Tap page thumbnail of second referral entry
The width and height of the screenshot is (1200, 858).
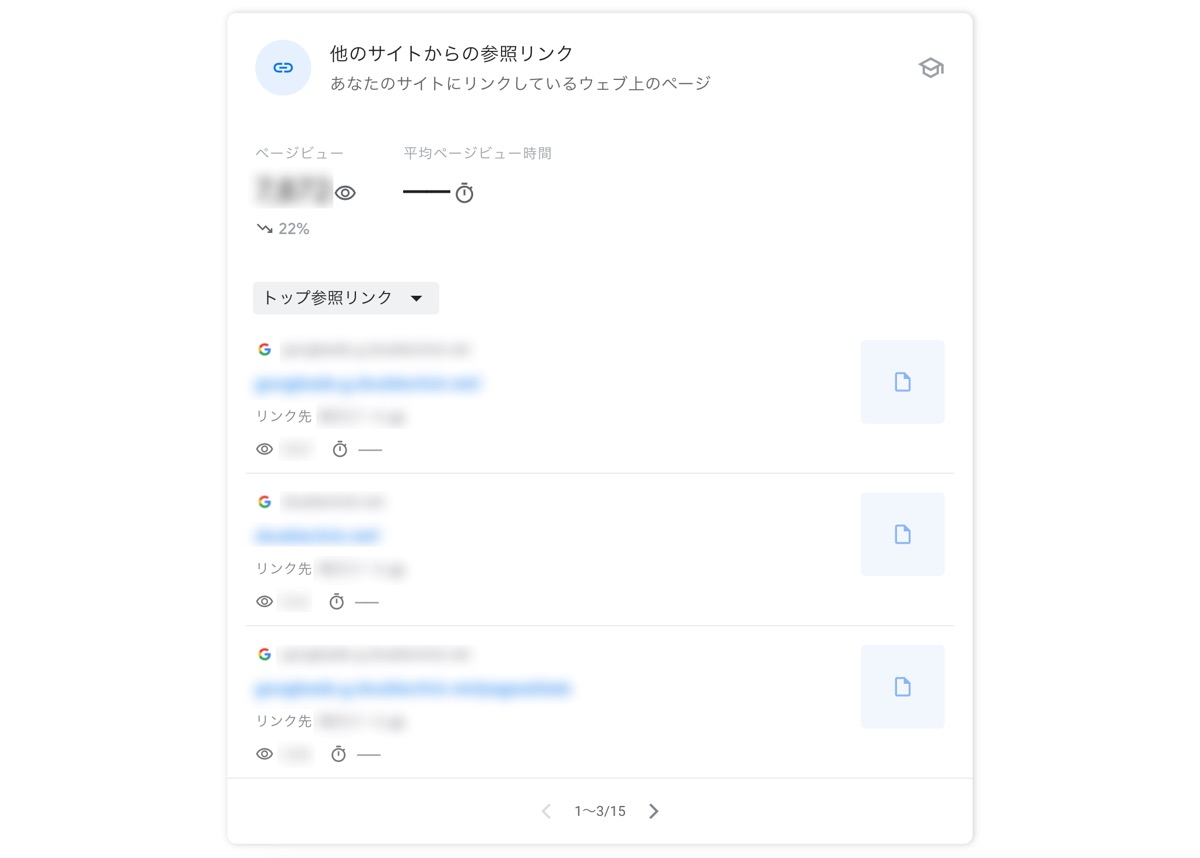tap(902, 534)
